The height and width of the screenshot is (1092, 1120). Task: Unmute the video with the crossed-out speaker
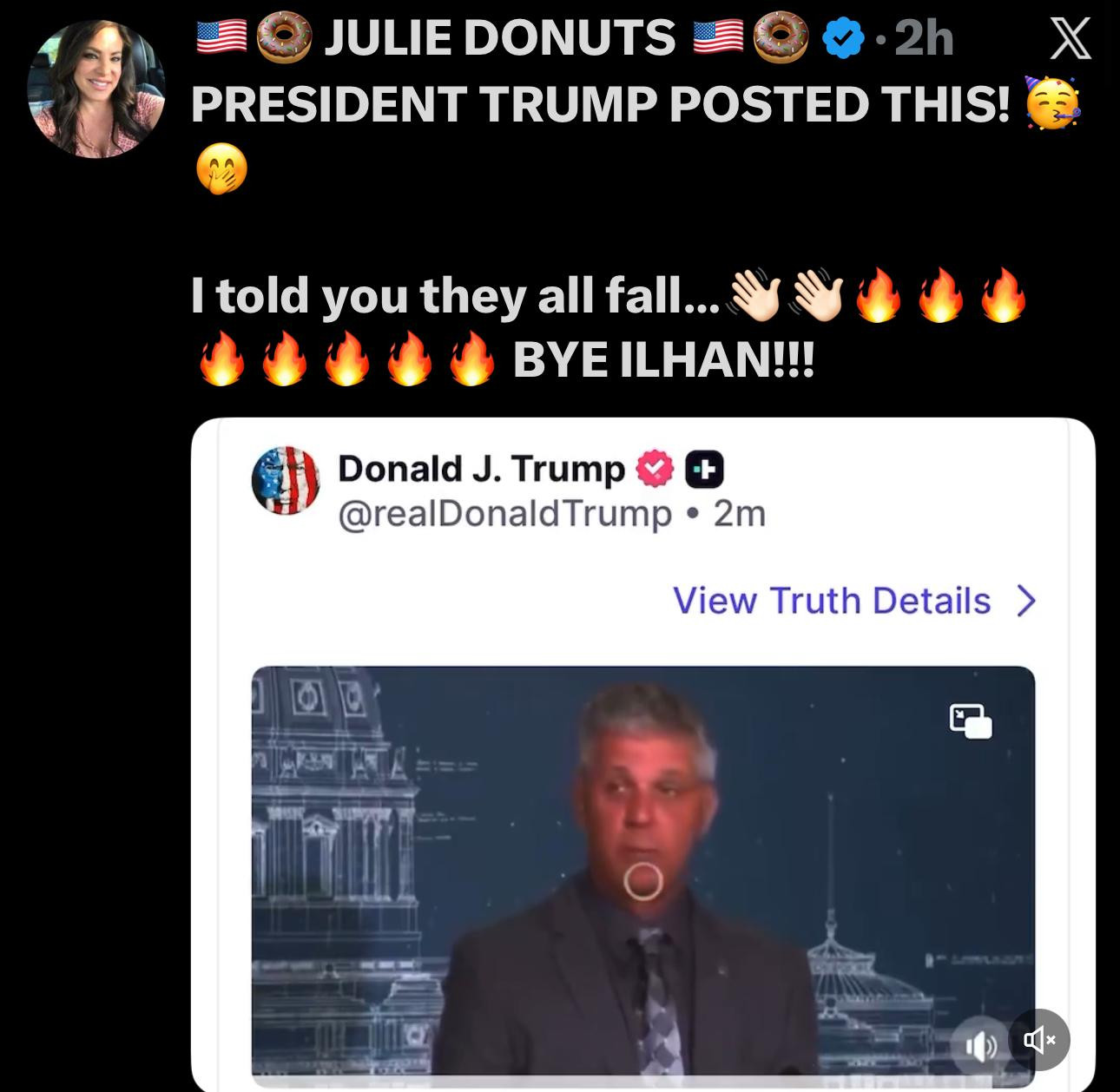coord(1039,1039)
